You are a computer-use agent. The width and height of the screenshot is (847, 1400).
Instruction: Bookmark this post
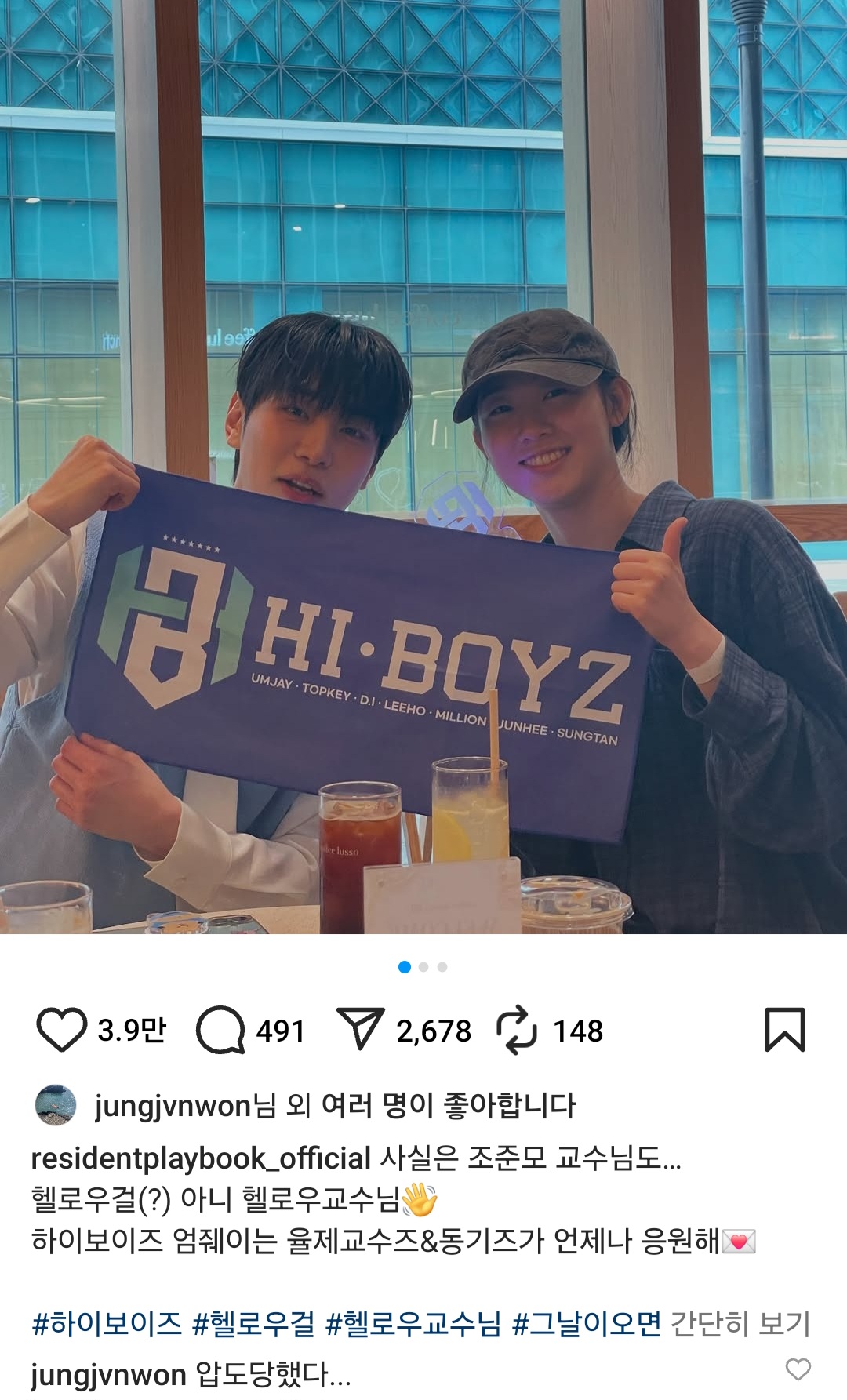784,1030
